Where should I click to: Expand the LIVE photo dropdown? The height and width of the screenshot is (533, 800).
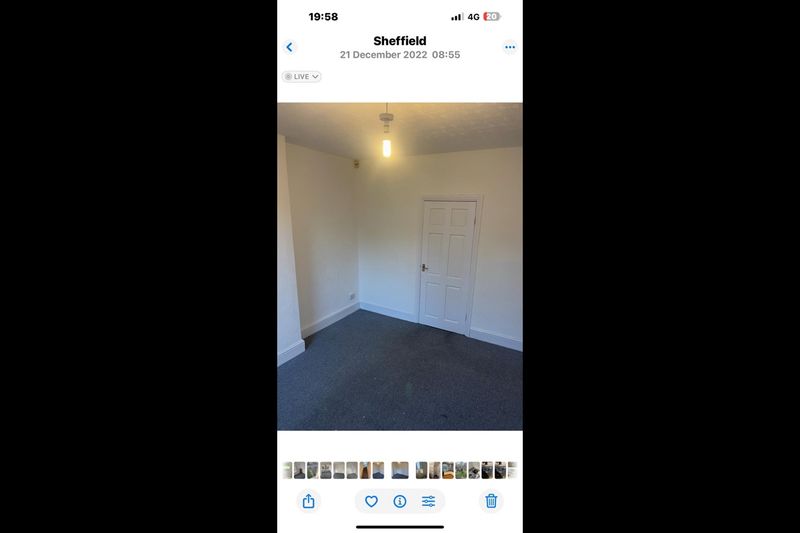[x=301, y=76]
